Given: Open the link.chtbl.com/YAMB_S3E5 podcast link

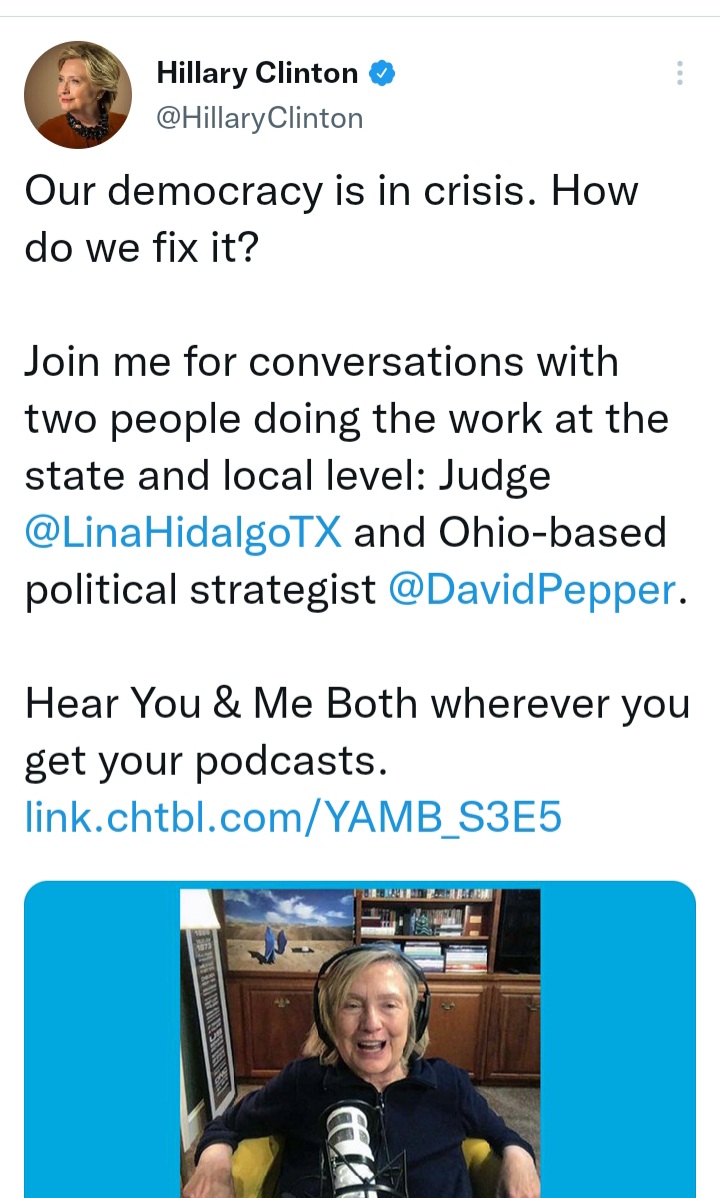Looking at the screenshot, I should (294, 817).
